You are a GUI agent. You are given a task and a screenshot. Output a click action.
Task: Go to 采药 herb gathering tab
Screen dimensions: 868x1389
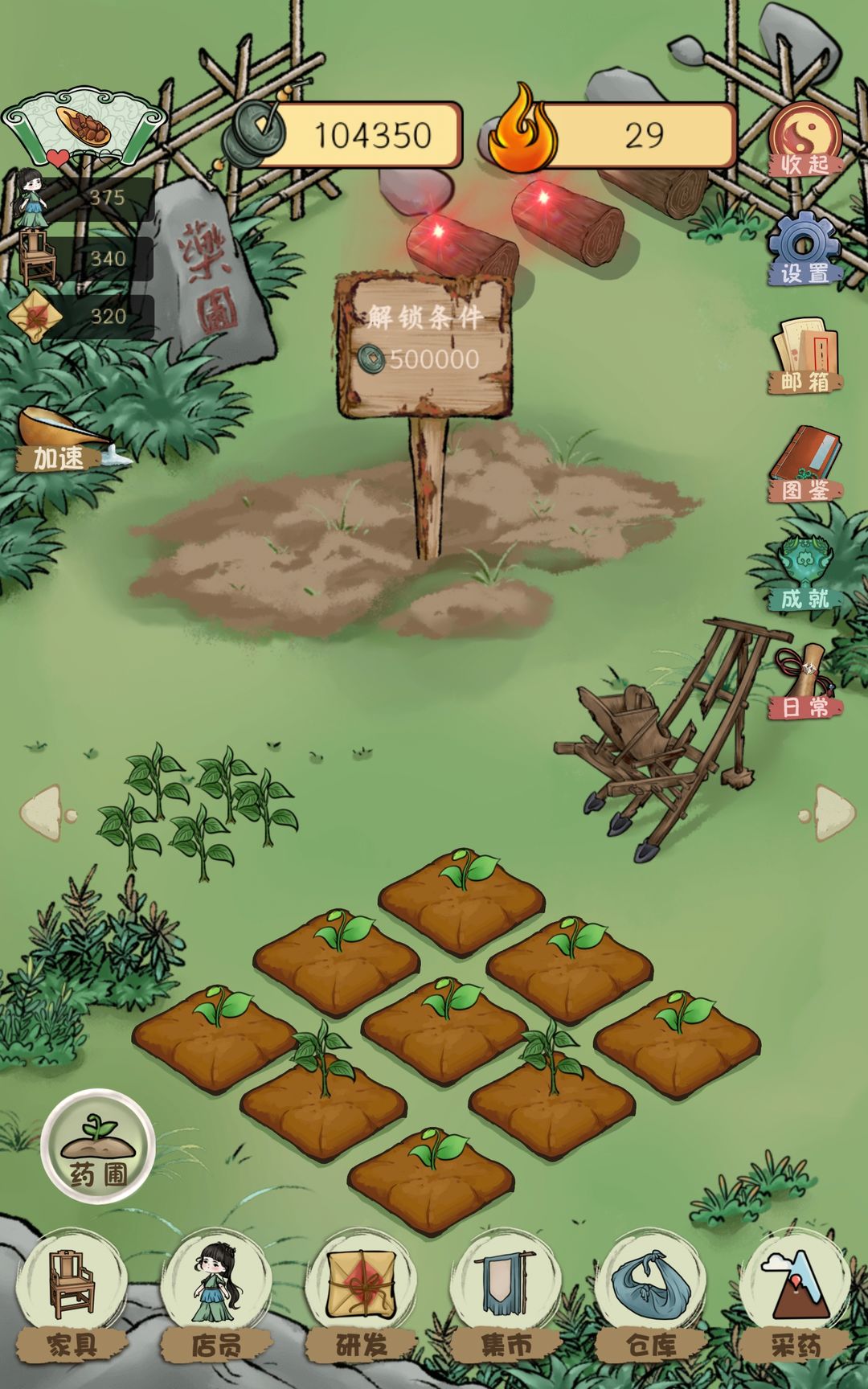pyautogui.click(x=795, y=1296)
